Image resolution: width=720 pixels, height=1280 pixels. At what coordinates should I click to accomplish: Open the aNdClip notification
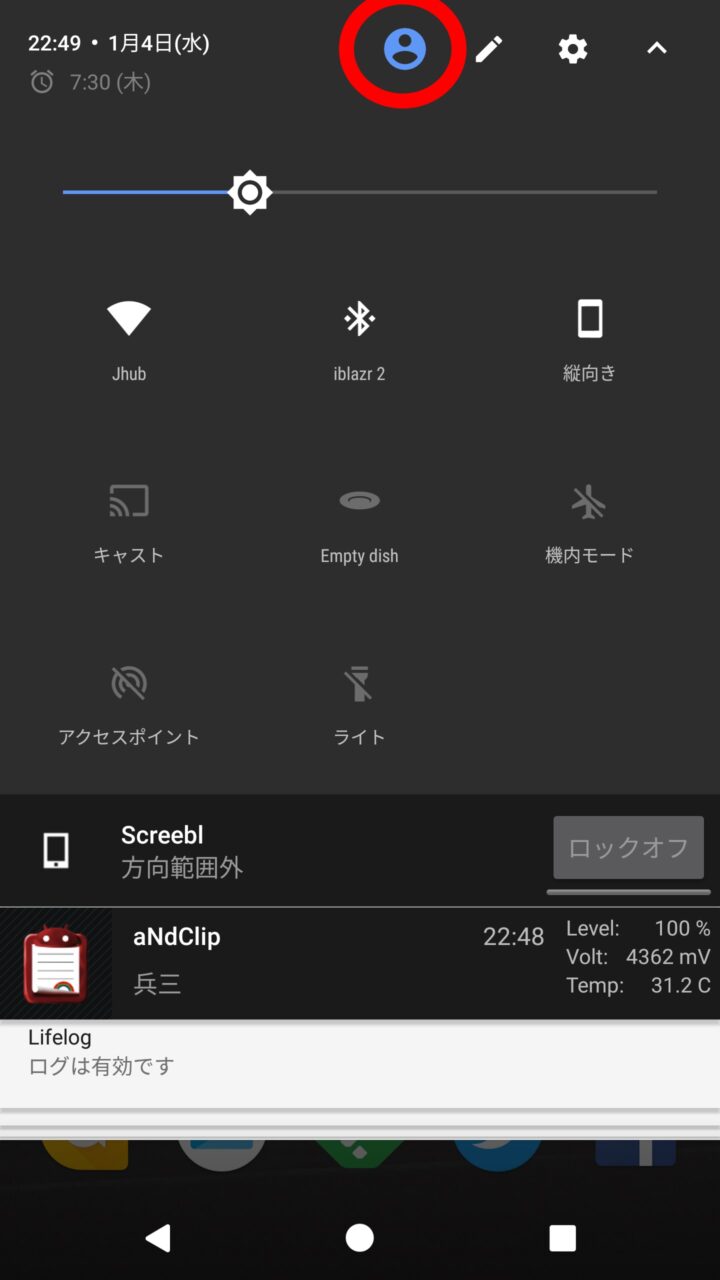point(300,962)
